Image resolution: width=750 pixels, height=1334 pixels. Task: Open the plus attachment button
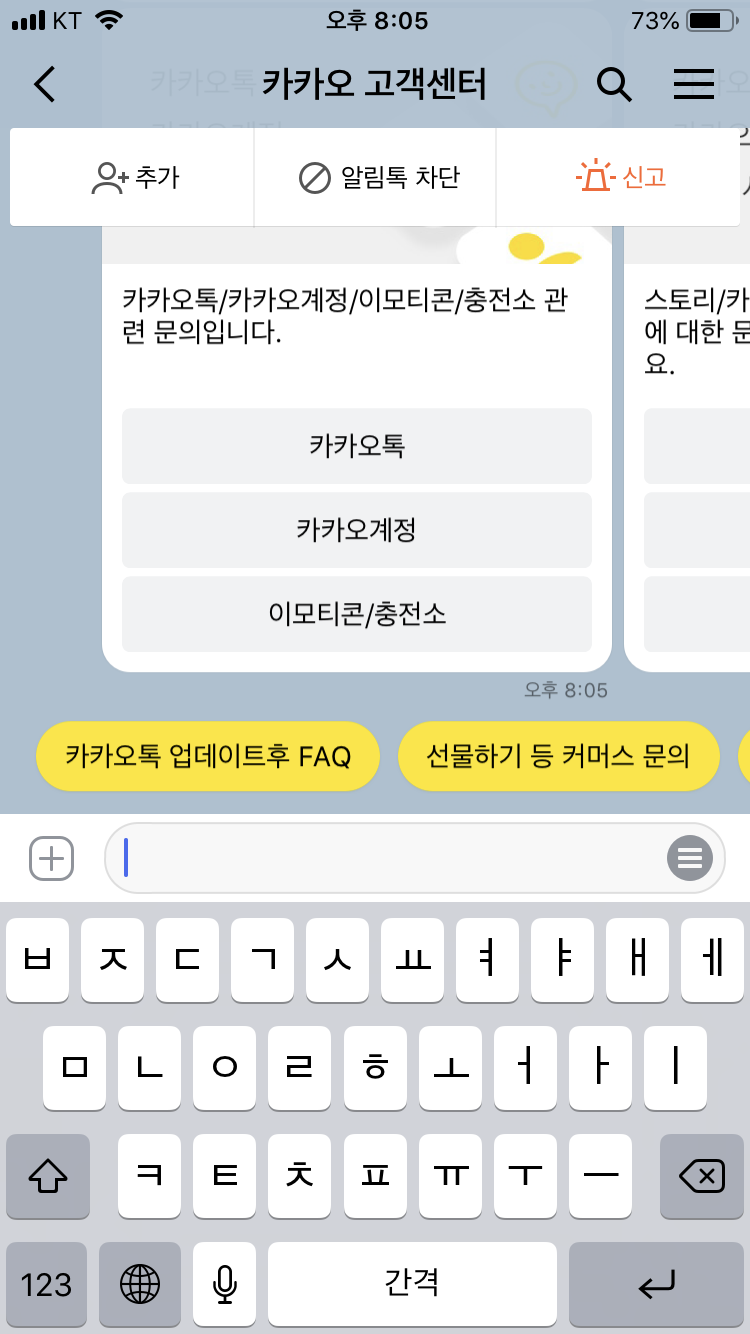pyautogui.click(x=52, y=858)
